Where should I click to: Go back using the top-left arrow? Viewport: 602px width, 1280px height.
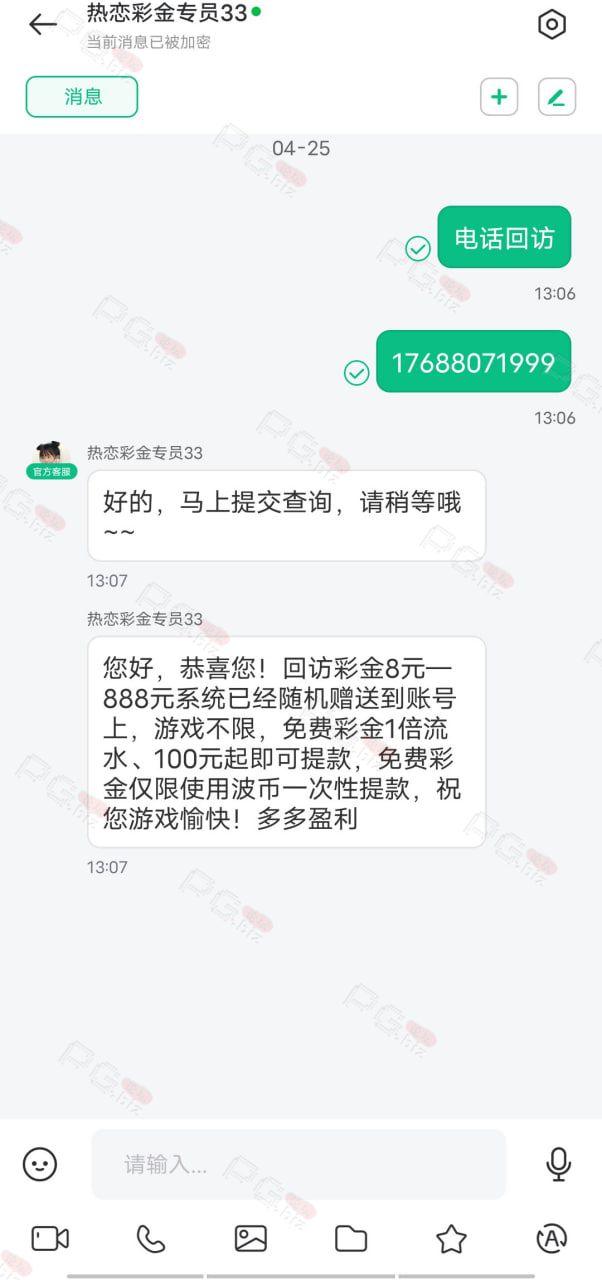pos(43,24)
